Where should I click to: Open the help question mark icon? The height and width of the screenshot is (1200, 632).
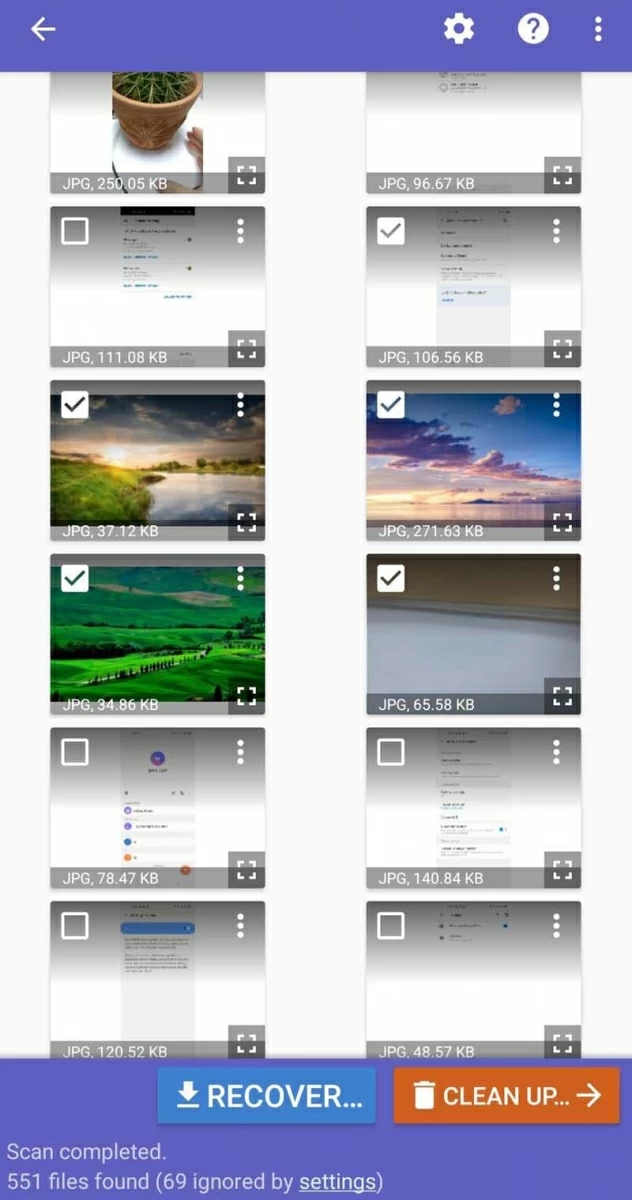(x=533, y=29)
